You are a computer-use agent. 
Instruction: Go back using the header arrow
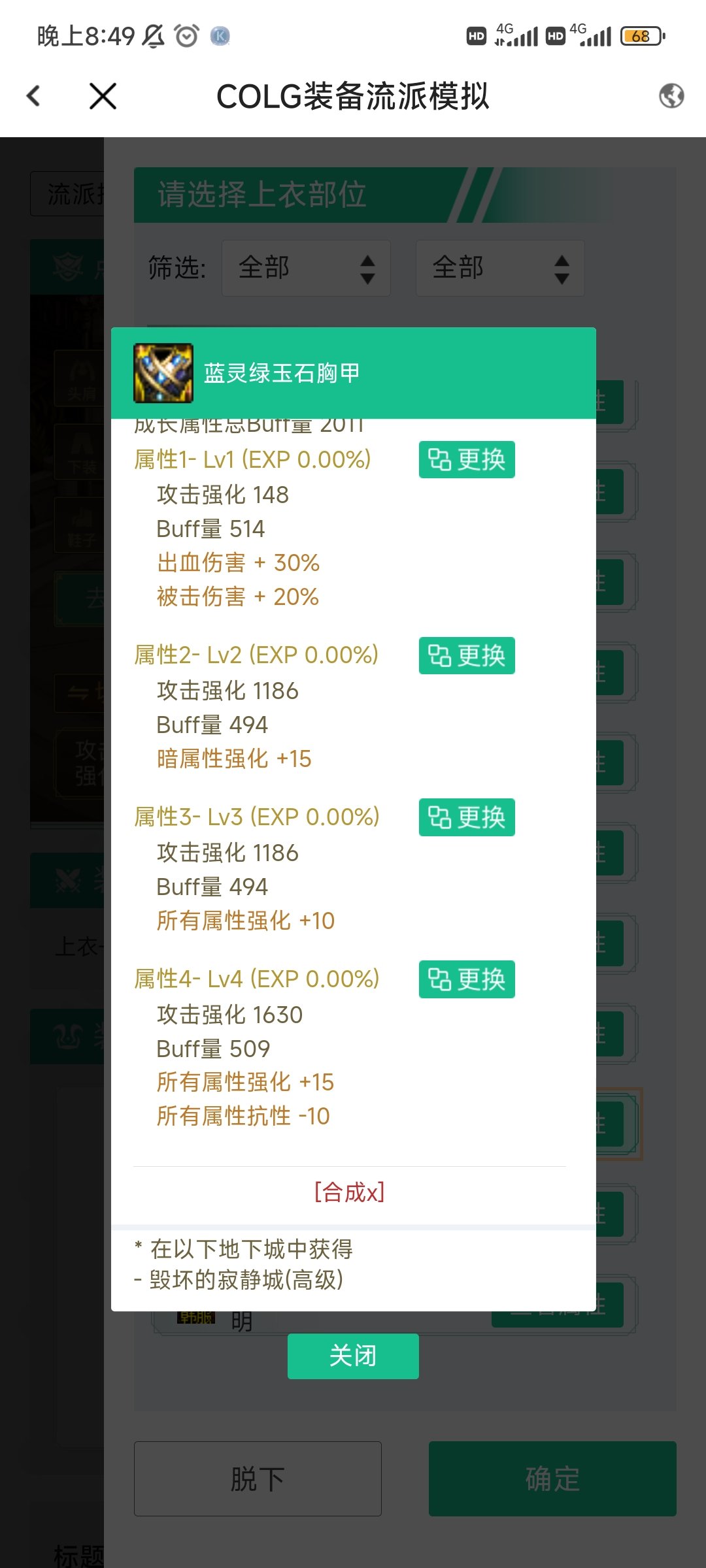click(x=34, y=97)
